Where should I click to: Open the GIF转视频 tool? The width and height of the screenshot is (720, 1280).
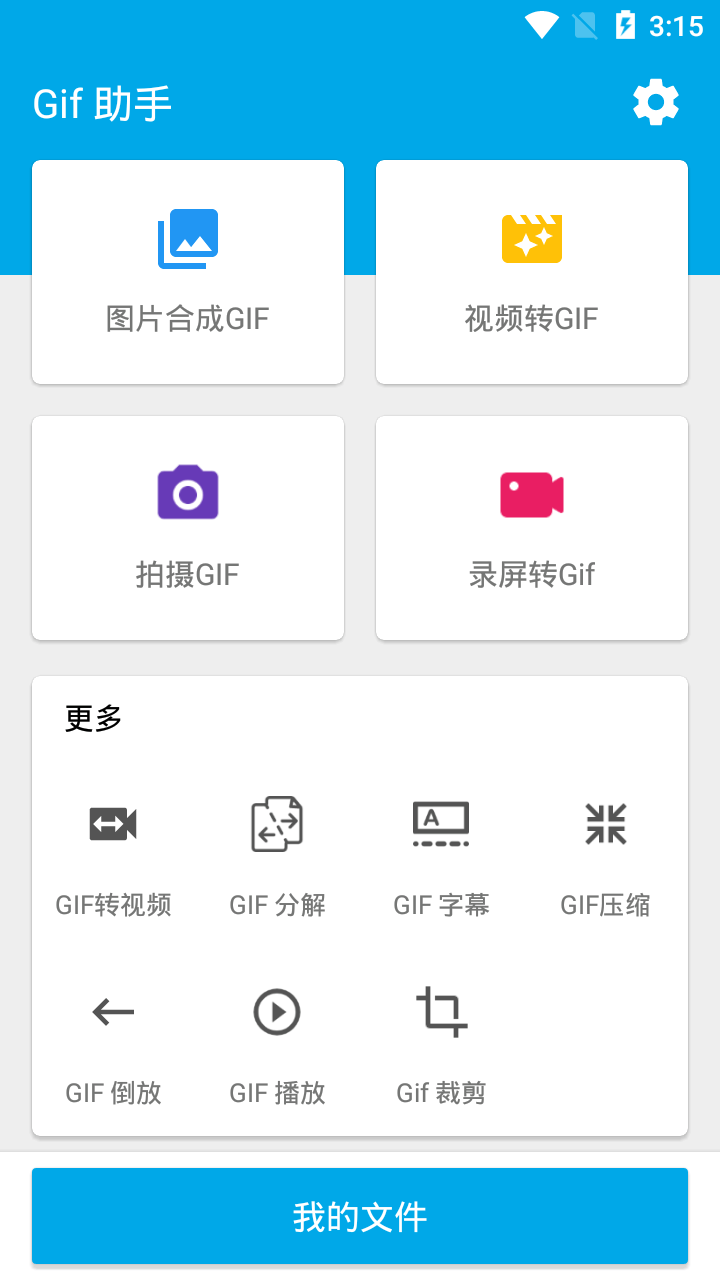coord(114,856)
